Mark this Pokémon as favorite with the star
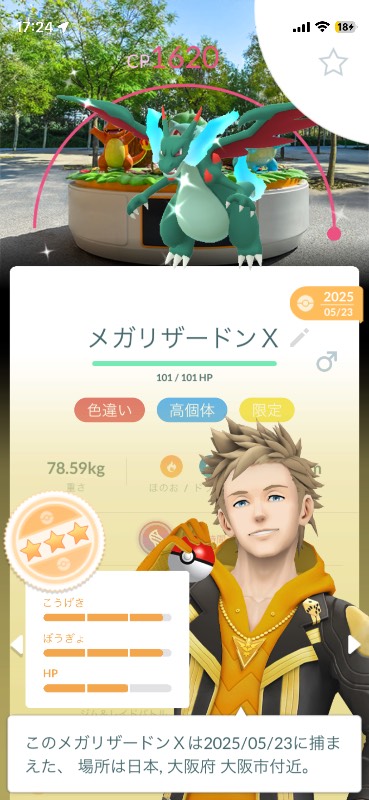The image size is (369, 800). 333,63
